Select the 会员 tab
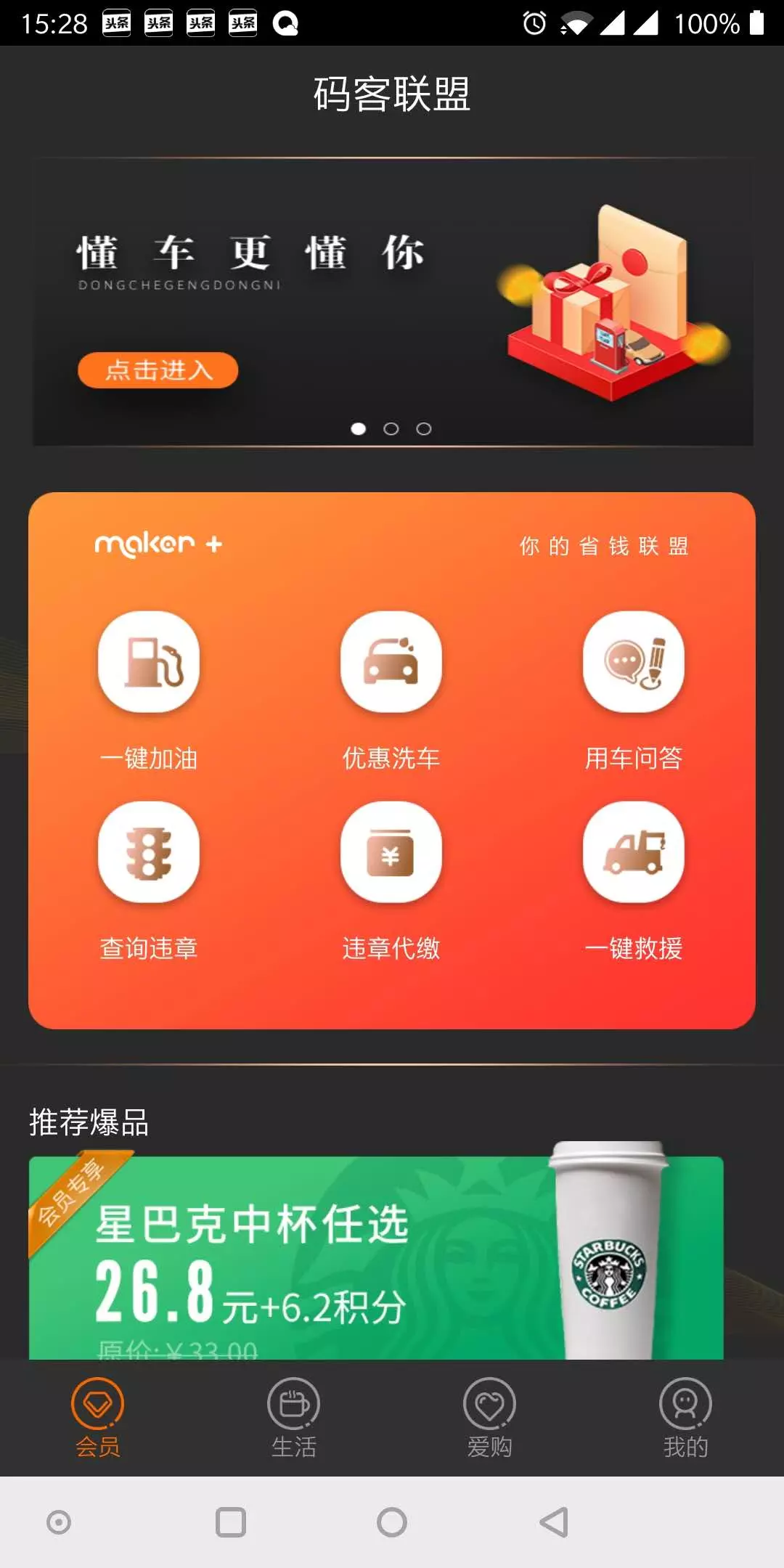784x1568 pixels. point(98,1417)
